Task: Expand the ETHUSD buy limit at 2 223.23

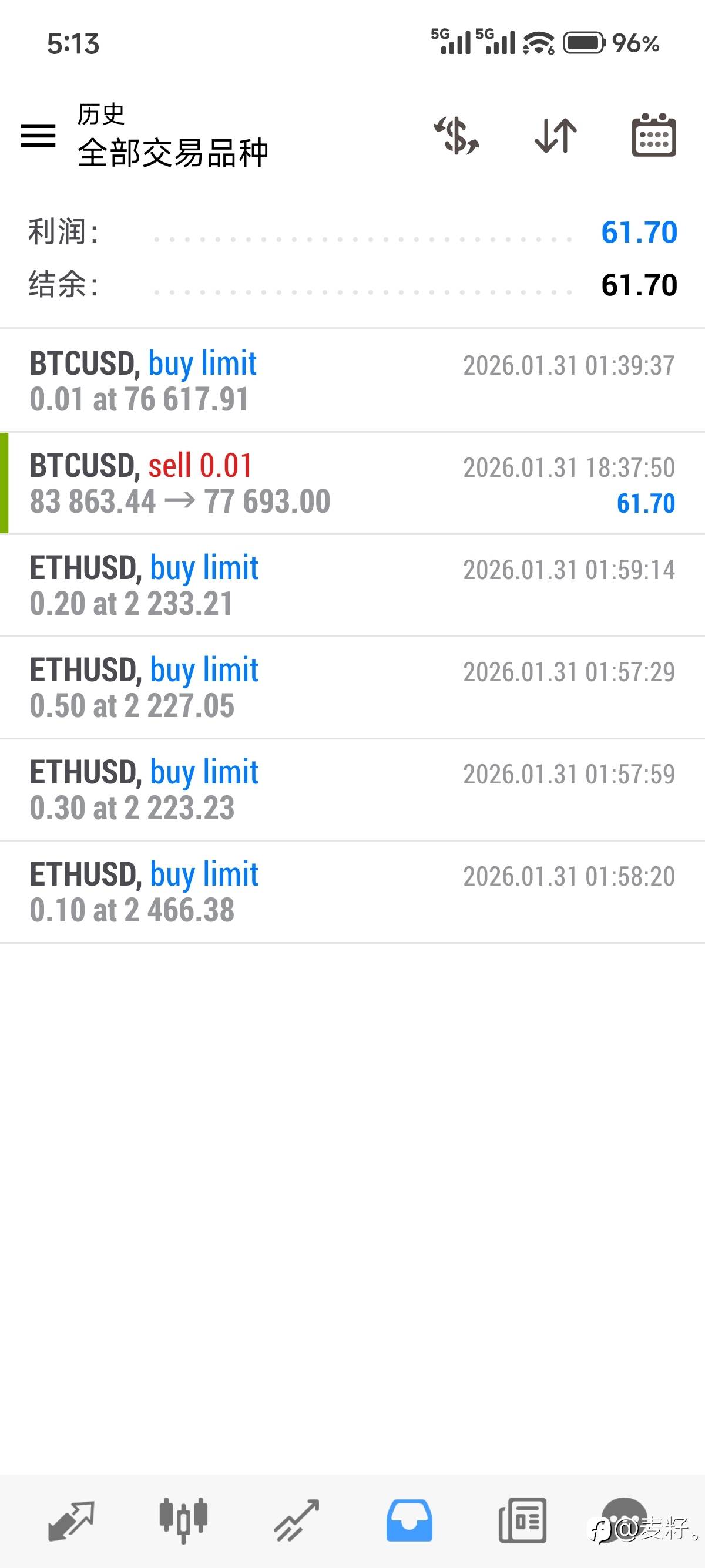Action: coord(352,790)
